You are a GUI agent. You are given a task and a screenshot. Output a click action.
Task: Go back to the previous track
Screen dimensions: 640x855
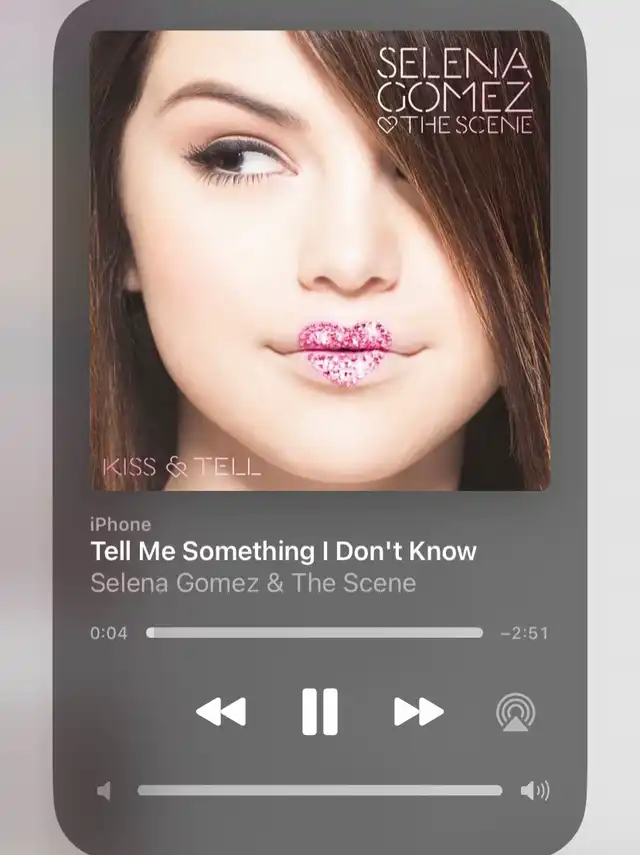(221, 712)
